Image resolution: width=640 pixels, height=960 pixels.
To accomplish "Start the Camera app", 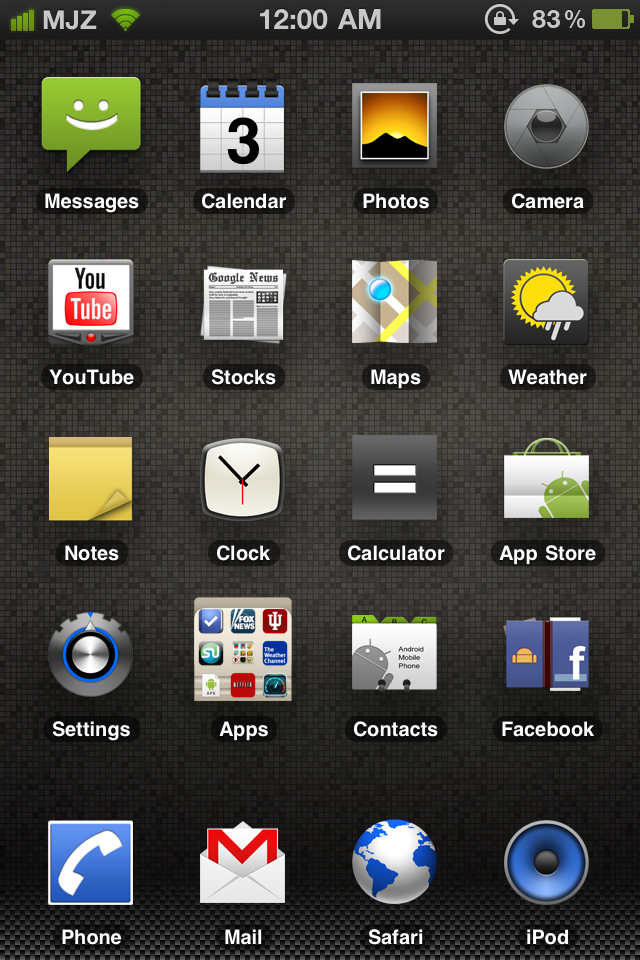I will 546,126.
